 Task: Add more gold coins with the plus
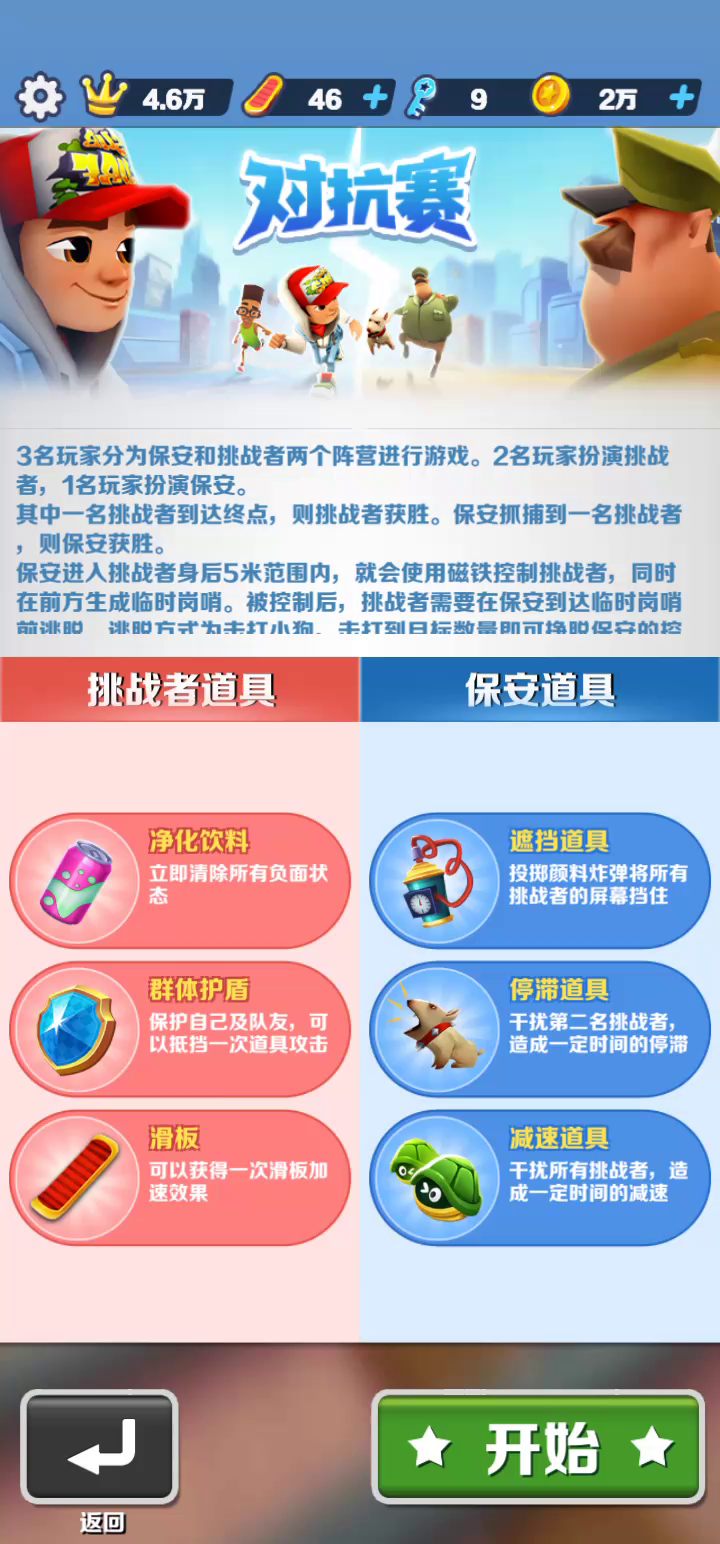click(682, 98)
